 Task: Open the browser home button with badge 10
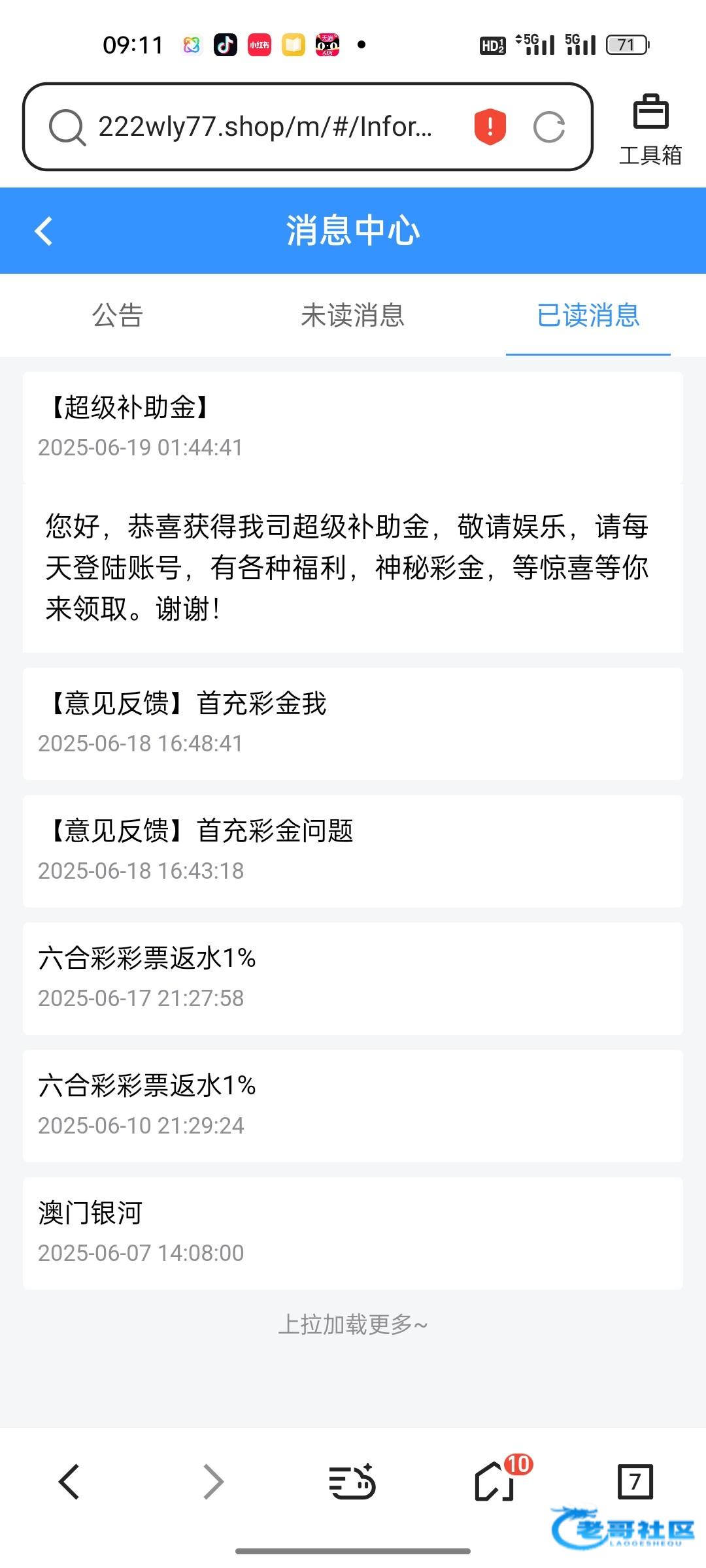497,1480
